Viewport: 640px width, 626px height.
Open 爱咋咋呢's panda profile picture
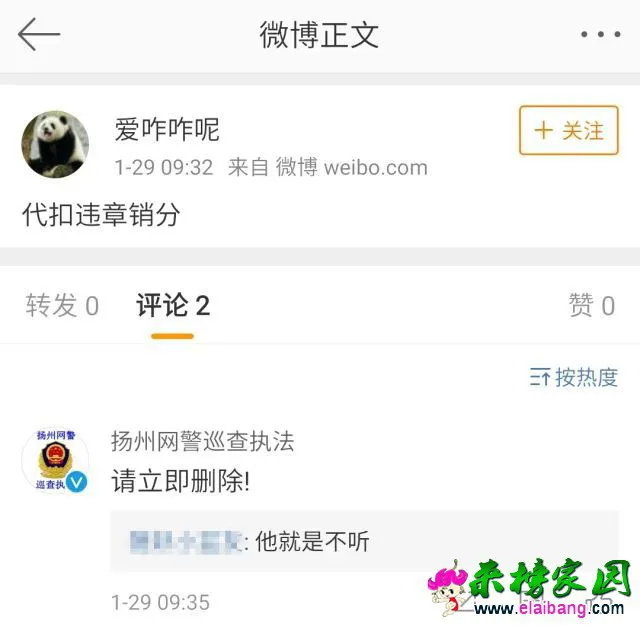56,144
